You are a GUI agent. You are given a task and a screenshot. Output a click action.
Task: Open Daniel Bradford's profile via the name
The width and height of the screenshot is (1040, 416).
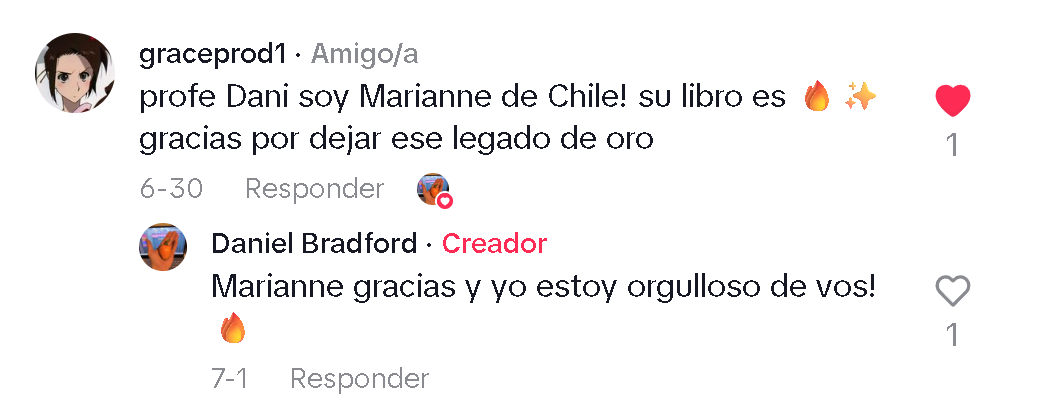point(314,243)
